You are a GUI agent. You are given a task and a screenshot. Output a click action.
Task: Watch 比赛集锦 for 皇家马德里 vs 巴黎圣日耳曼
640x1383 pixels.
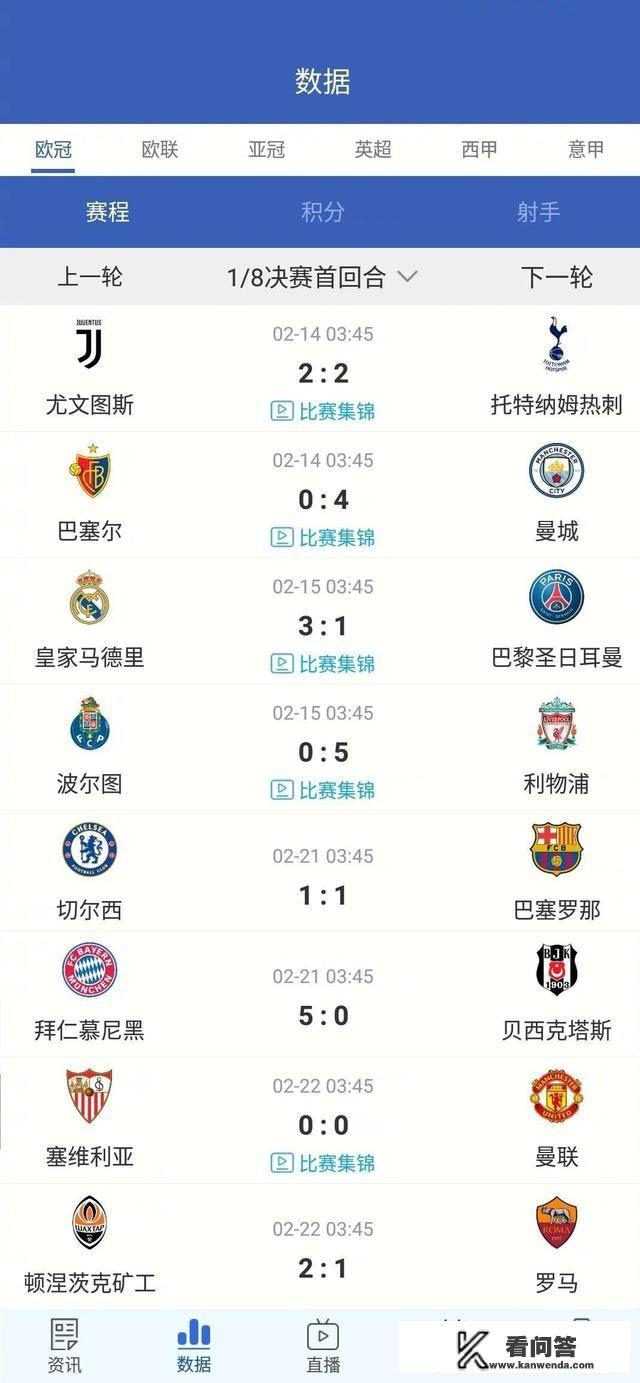323,663
